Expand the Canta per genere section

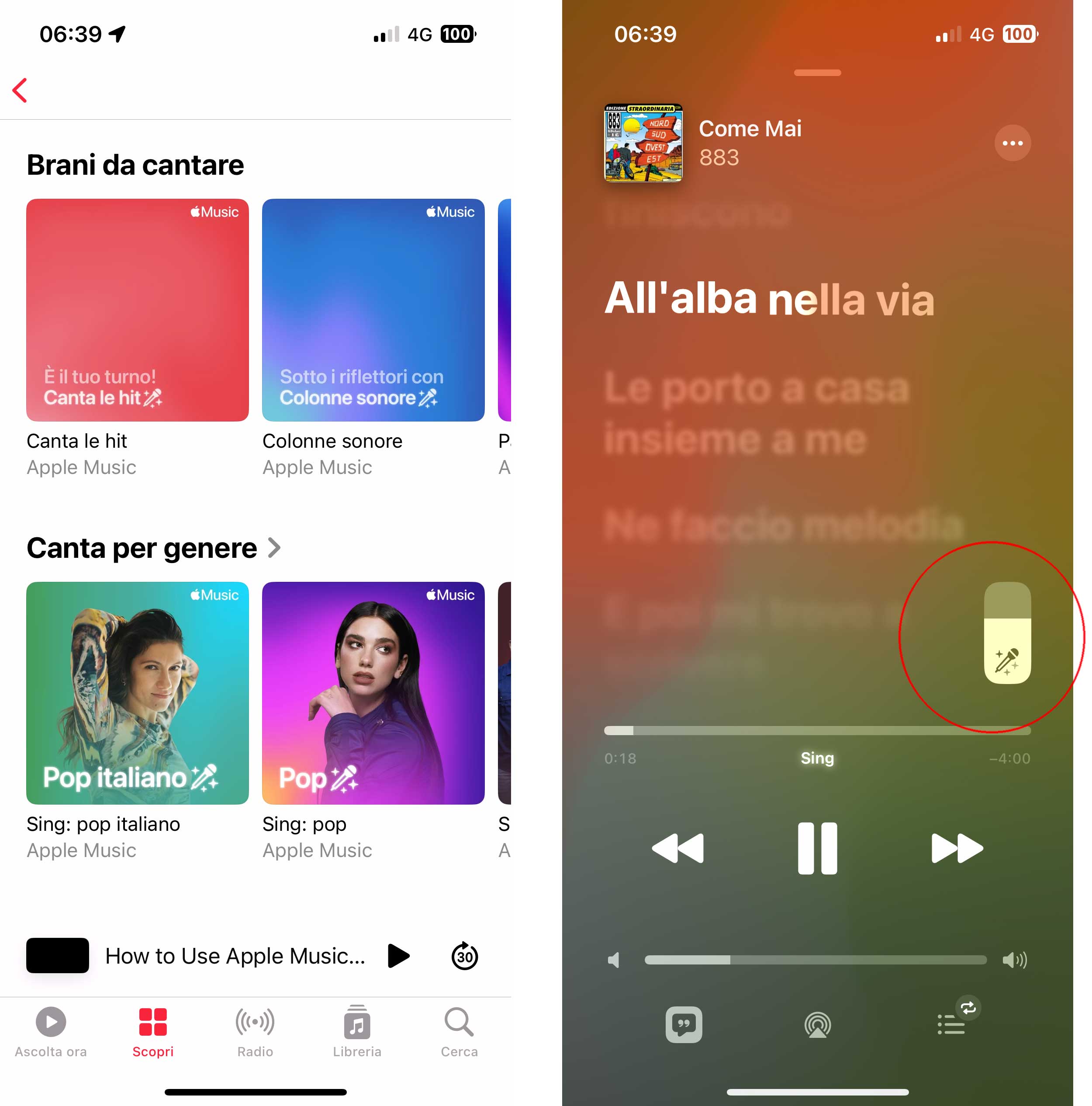pos(154,548)
